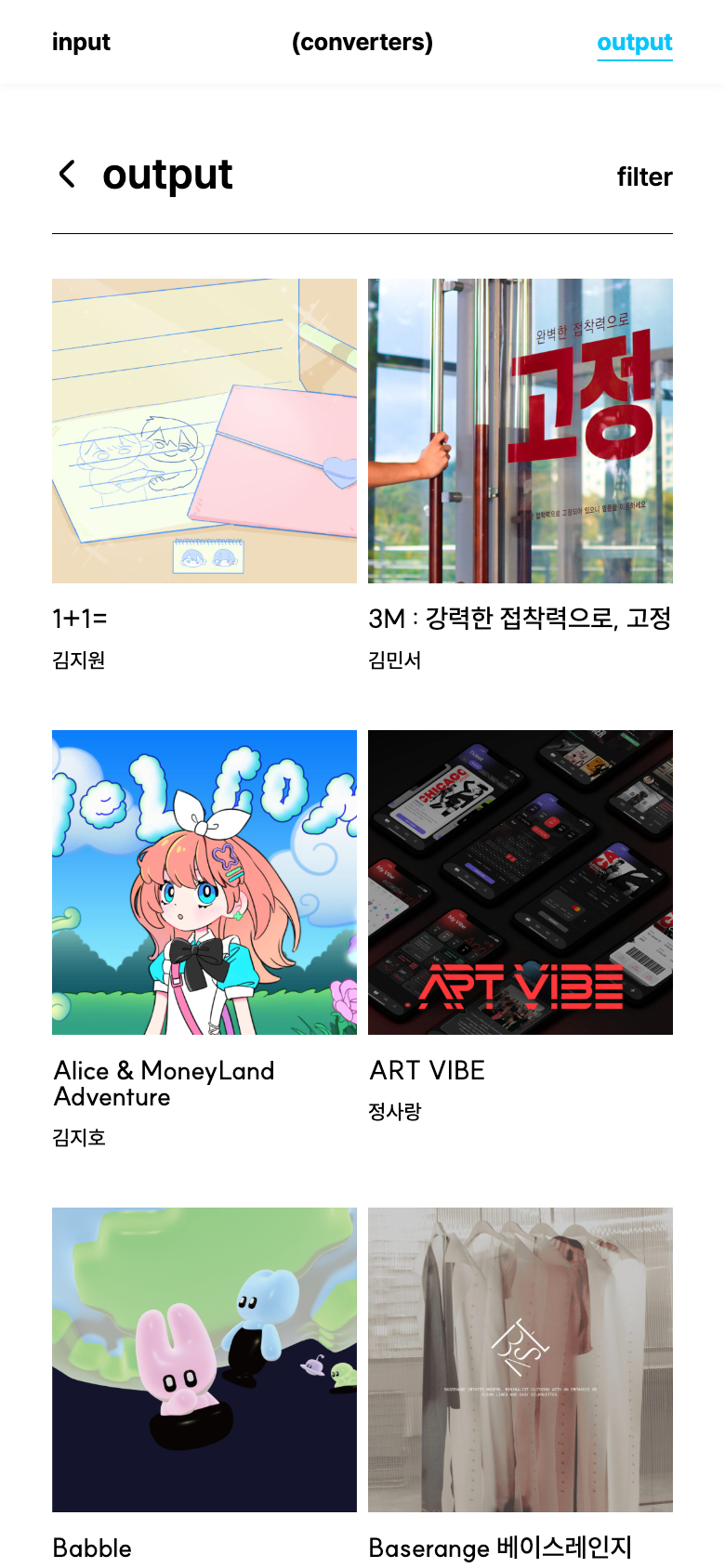View the ART VIBE project

pos(521,882)
